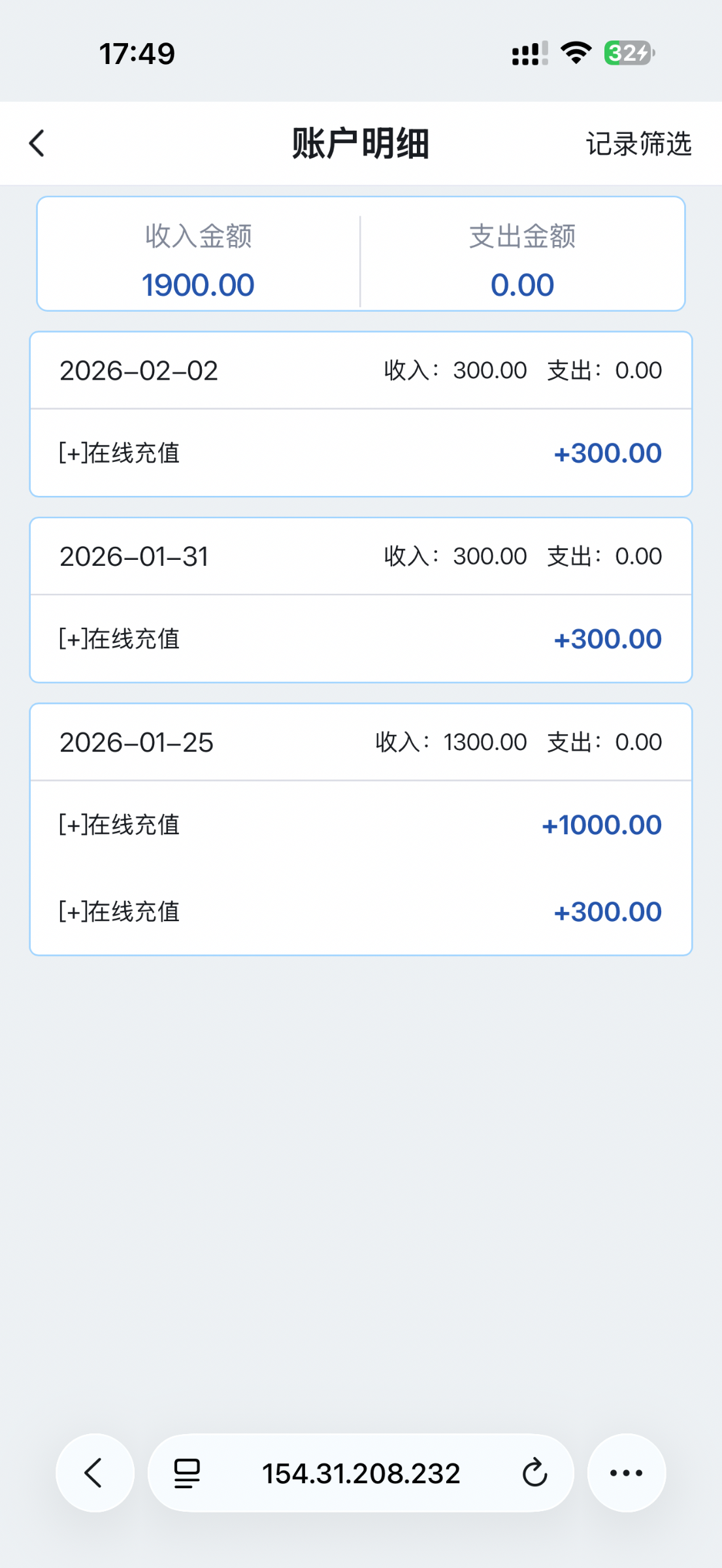Viewport: 722px width, 1568px height.
Task: Tap the back arrow on 账户明细 header
Action: (37, 143)
